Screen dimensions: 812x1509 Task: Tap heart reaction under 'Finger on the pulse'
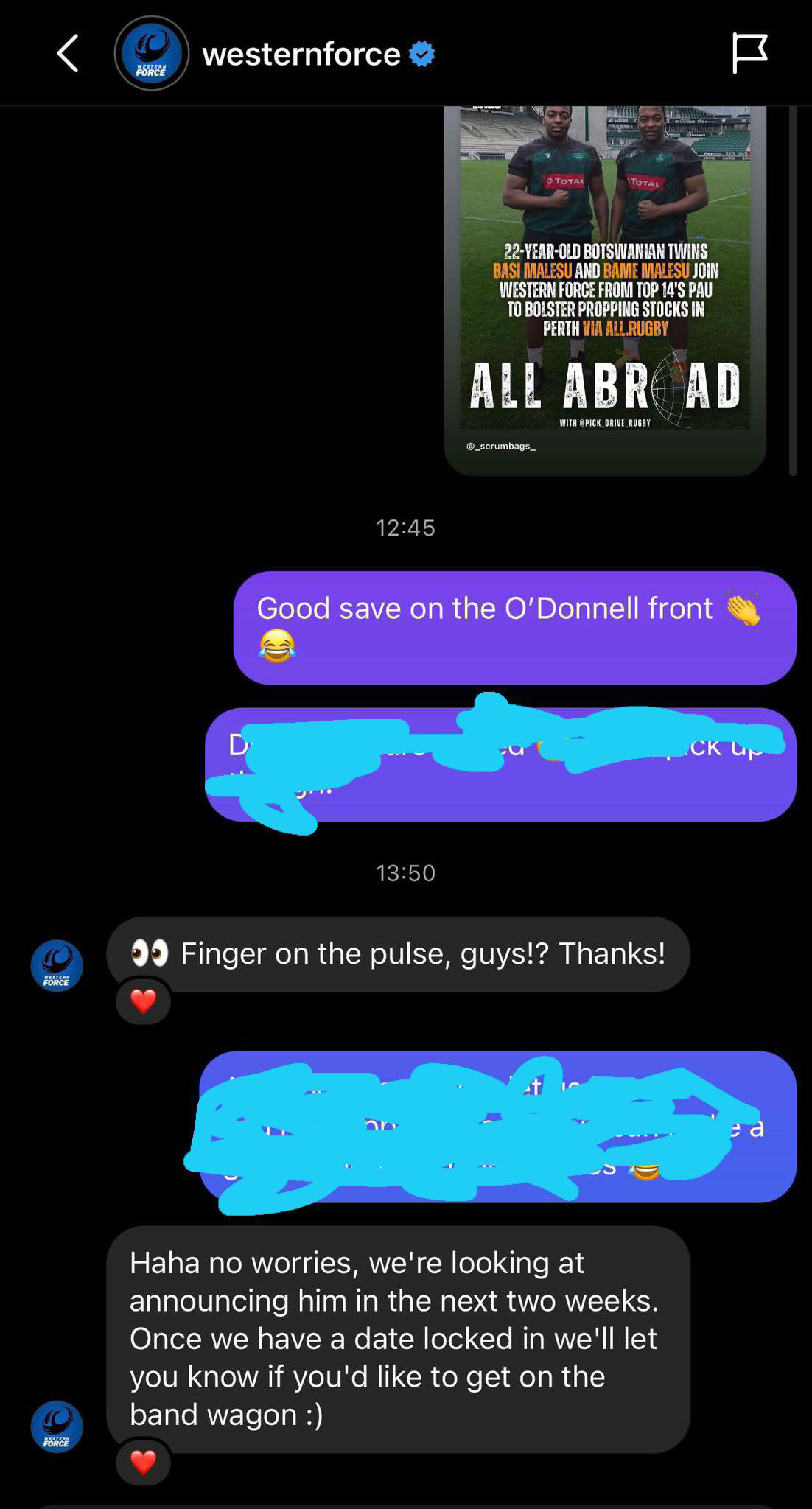click(143, 1001)
